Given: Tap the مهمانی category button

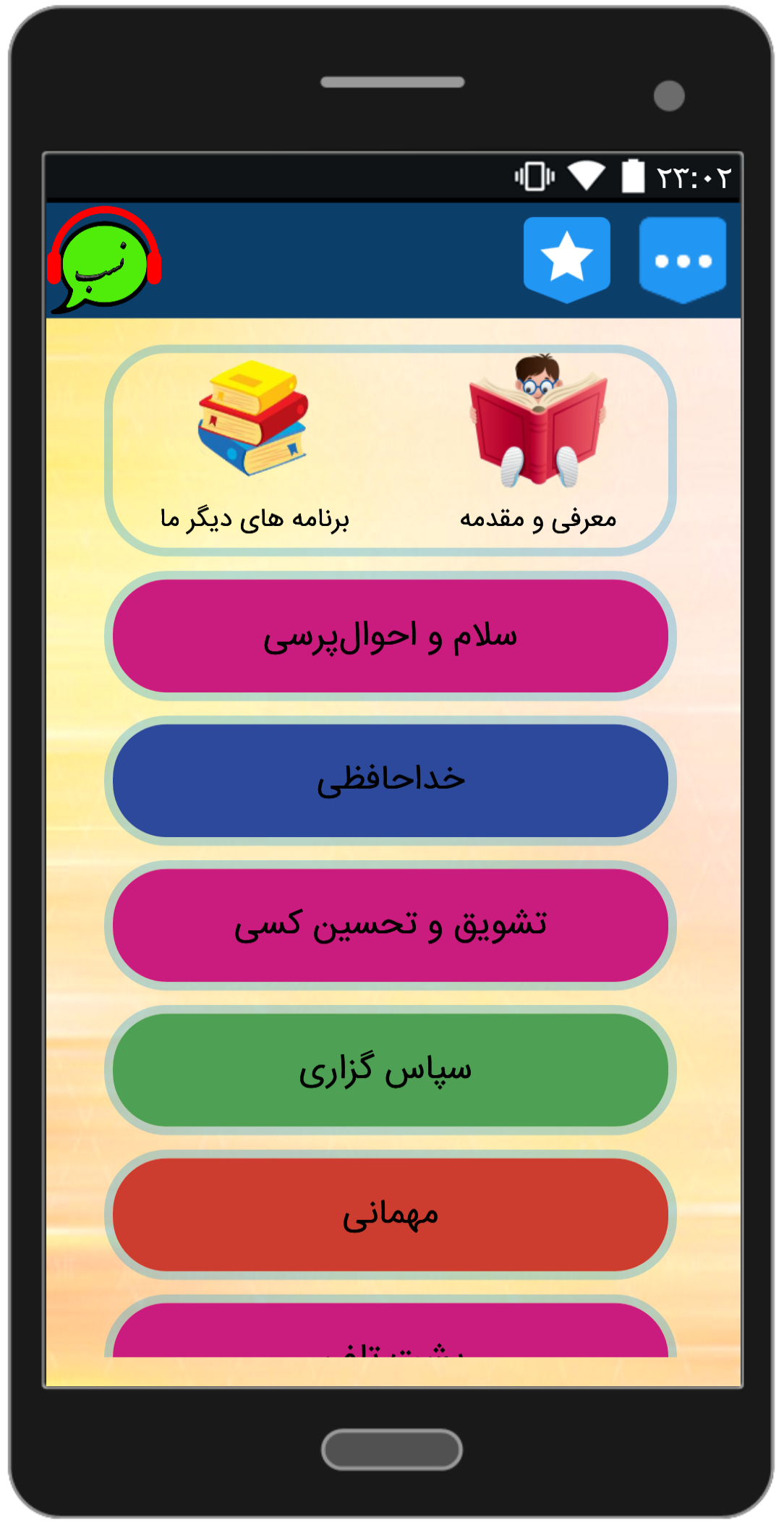Looking at the screenshot, I should (x=391, y=1215).
